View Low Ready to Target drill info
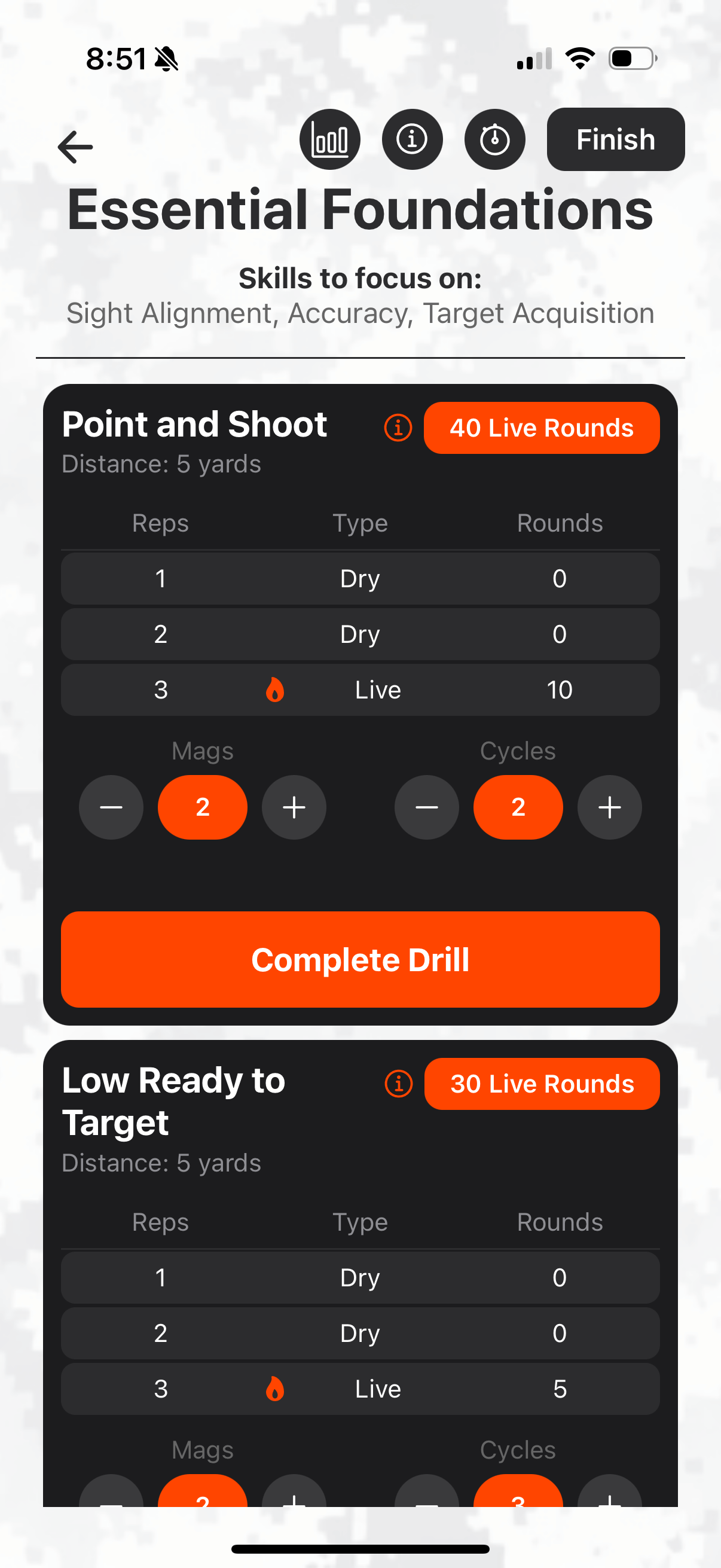 point(399,1084)
